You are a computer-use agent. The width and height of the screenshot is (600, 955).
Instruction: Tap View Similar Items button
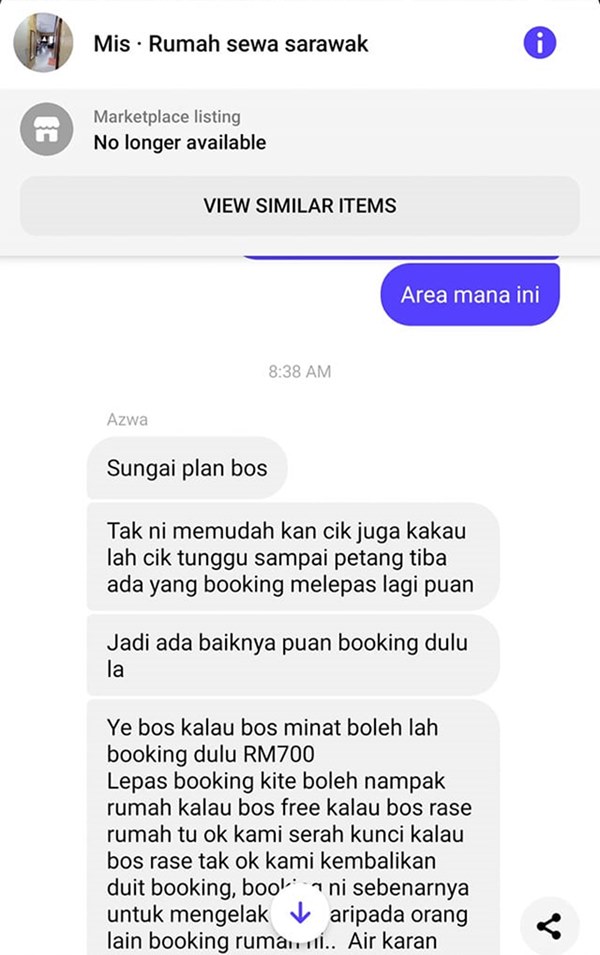(300, 206)
